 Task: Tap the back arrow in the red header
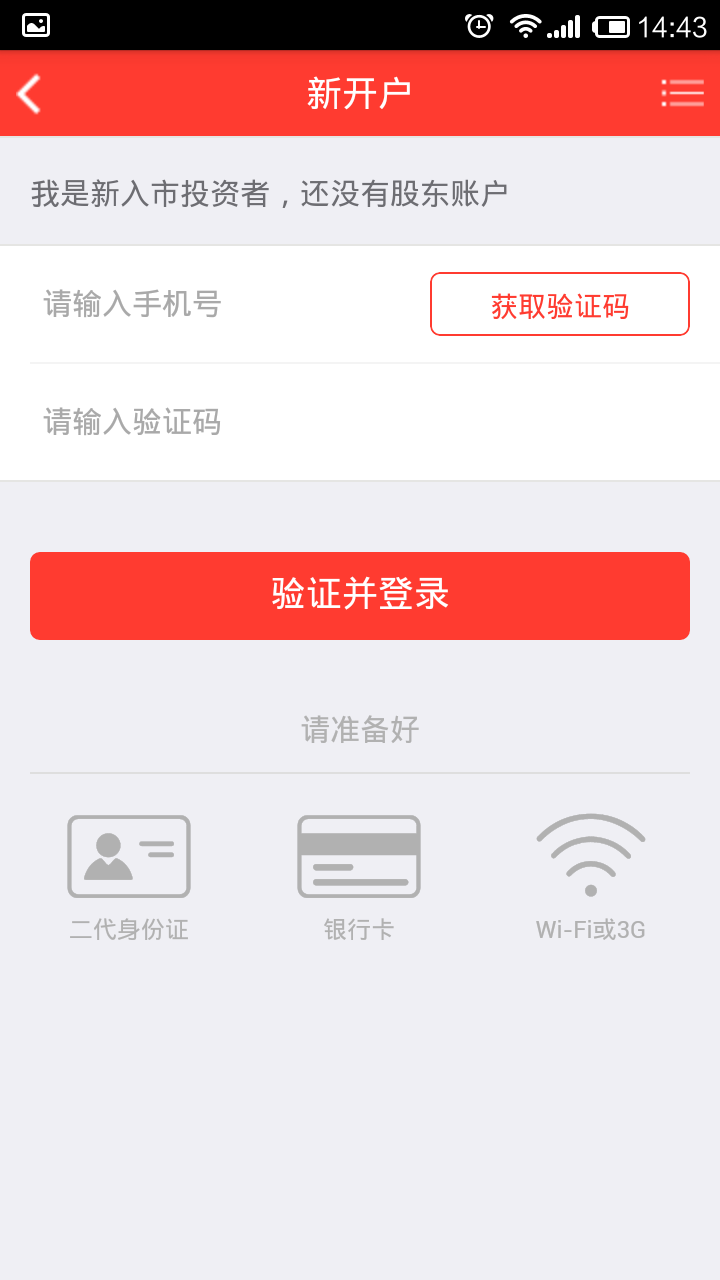pyautogui.click(x=28, y=93)
